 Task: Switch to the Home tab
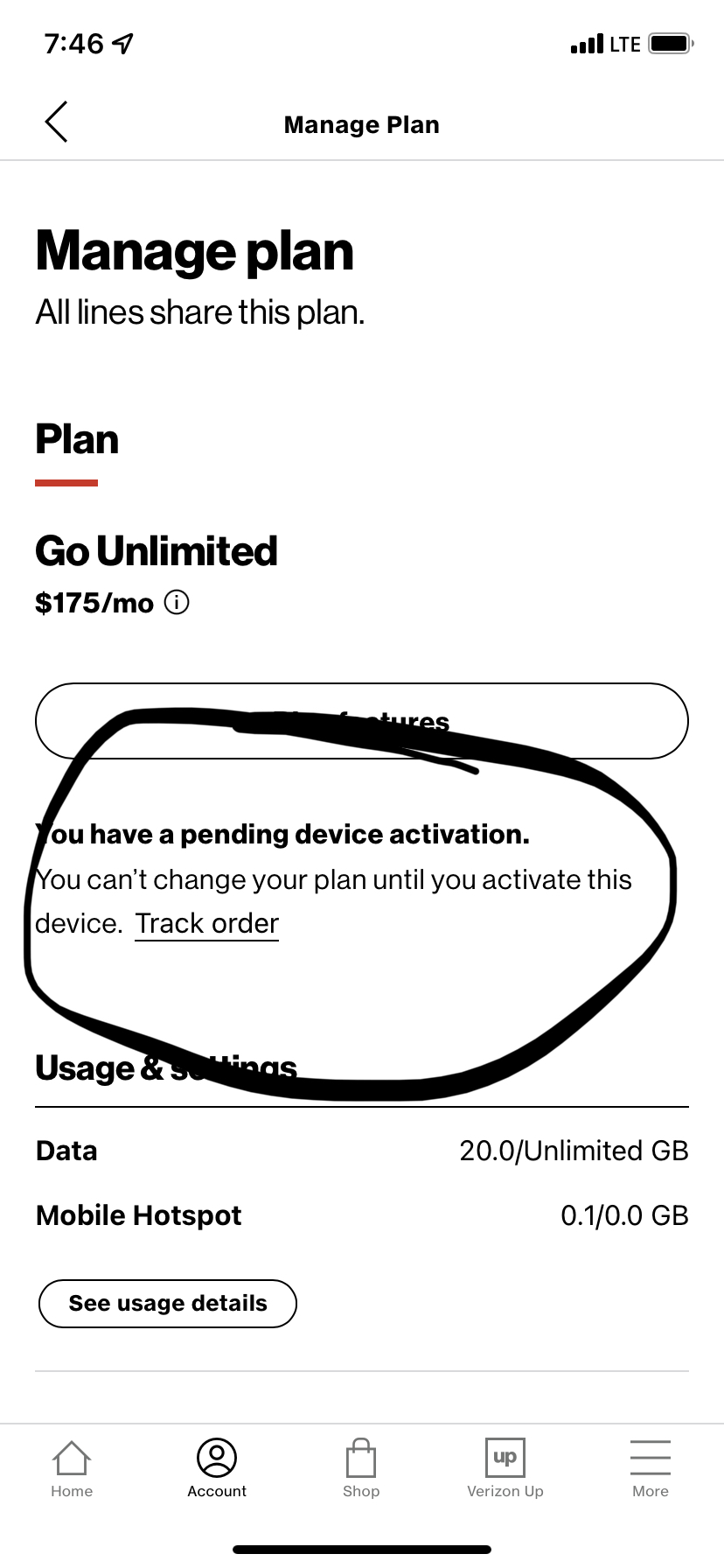pyautogui.click(x=72, y=1468)
